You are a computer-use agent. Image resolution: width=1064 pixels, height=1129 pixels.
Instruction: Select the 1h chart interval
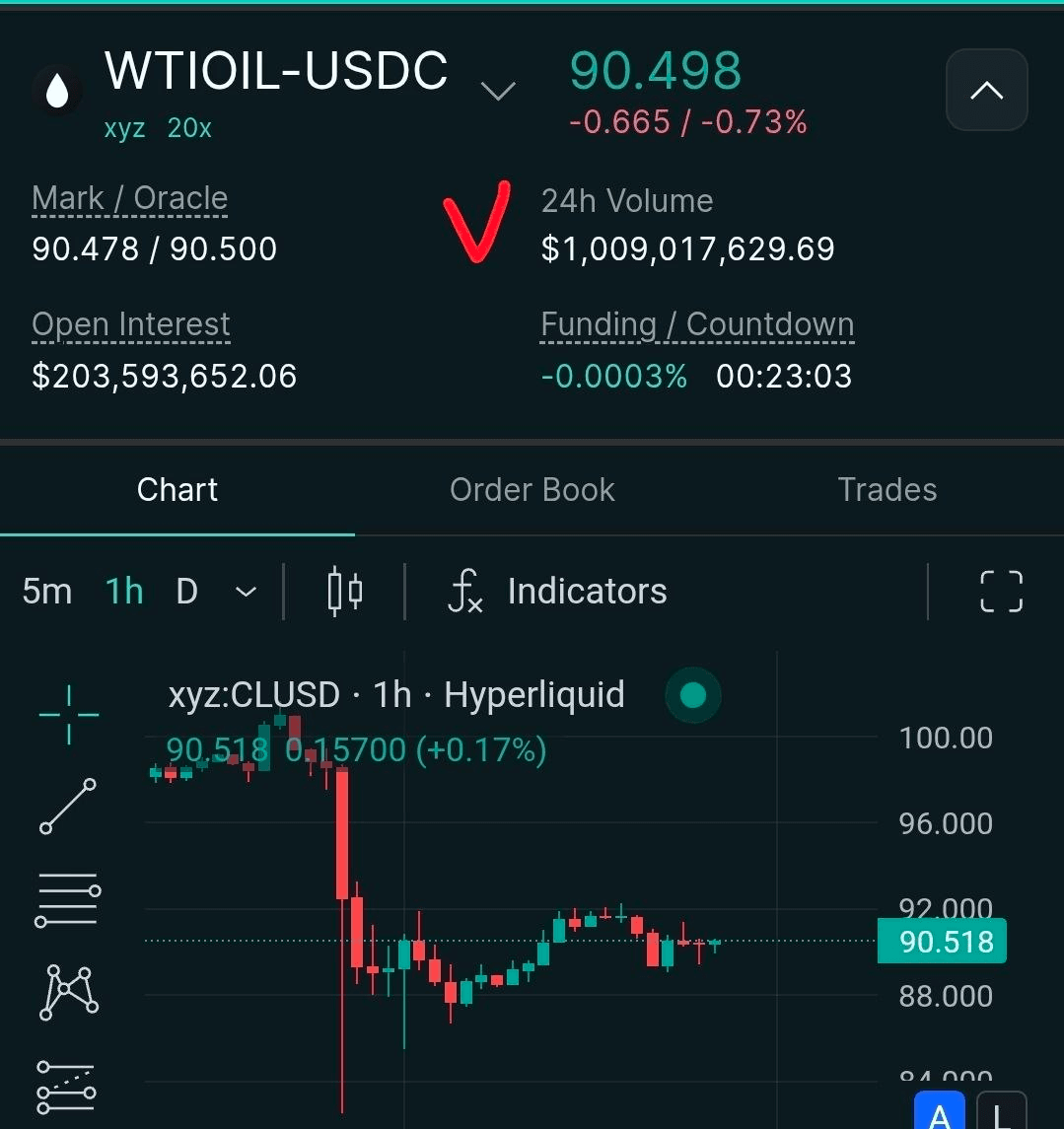click(124, 592)
